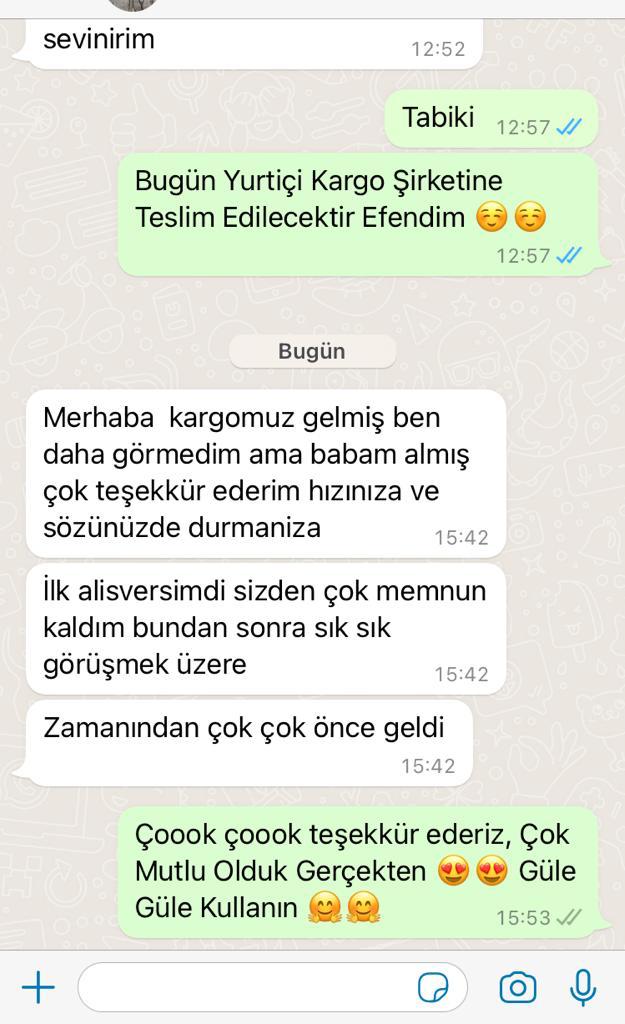The image size is (625, 1024).
Task: Open the plus attachment menu
Action: [39, 987]
